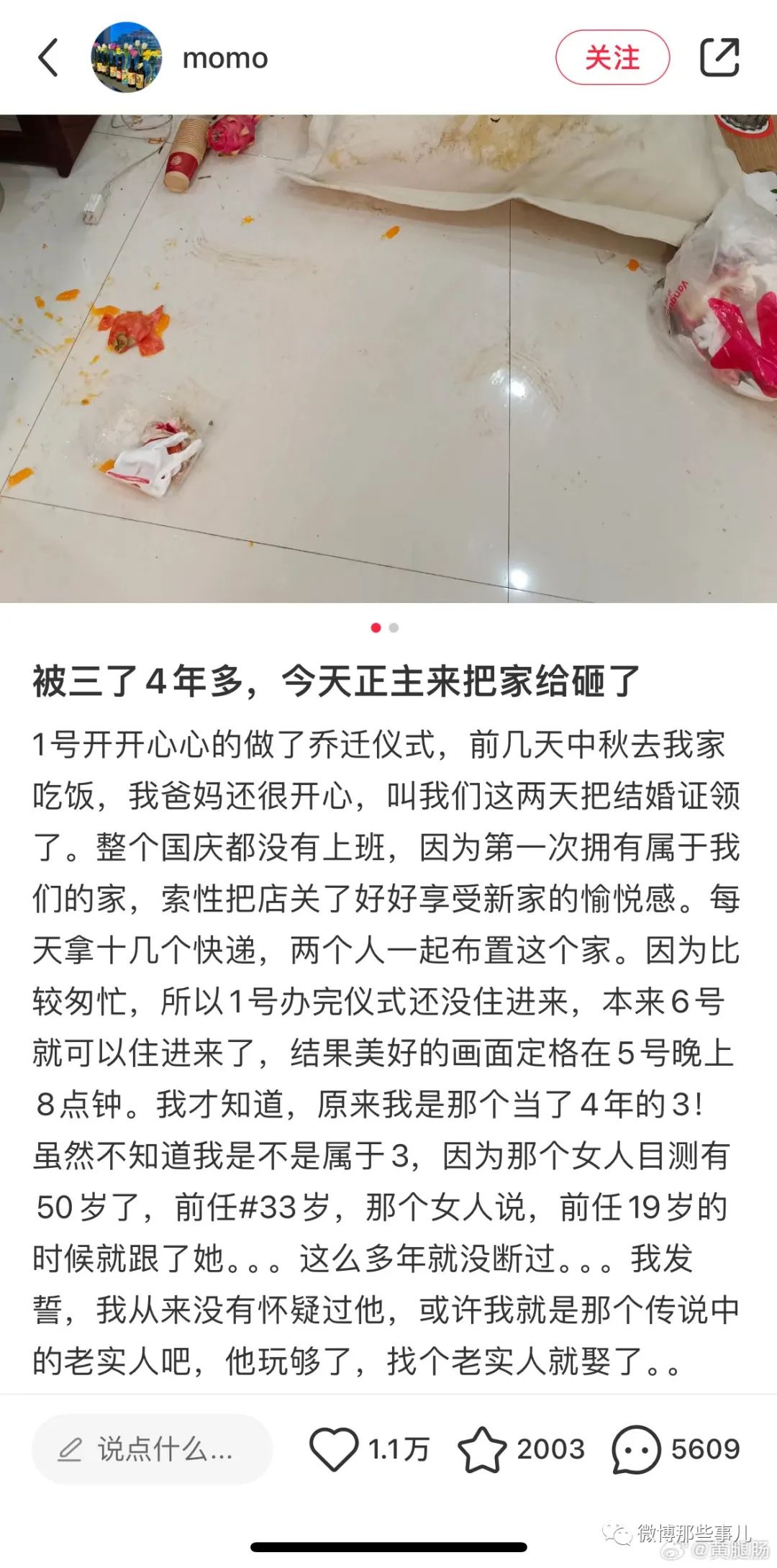This screenshot has height=1568, width=777.
Task: Open the comments via the chat bubble
Action: pyautogui.click(x=636, y=1449)
